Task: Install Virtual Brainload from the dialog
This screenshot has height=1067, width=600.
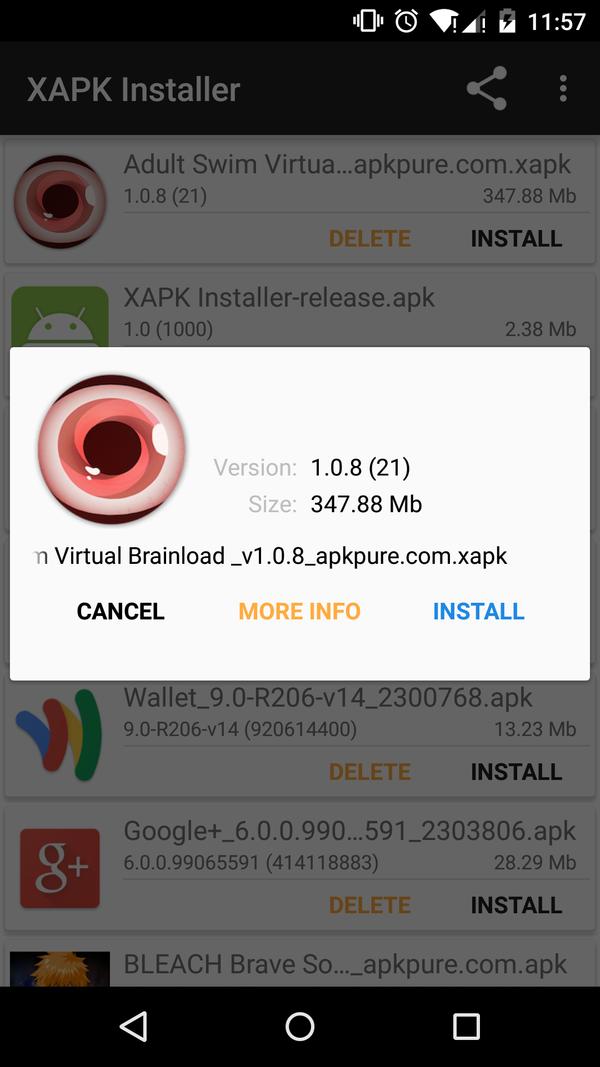Action: click(478, 611)
